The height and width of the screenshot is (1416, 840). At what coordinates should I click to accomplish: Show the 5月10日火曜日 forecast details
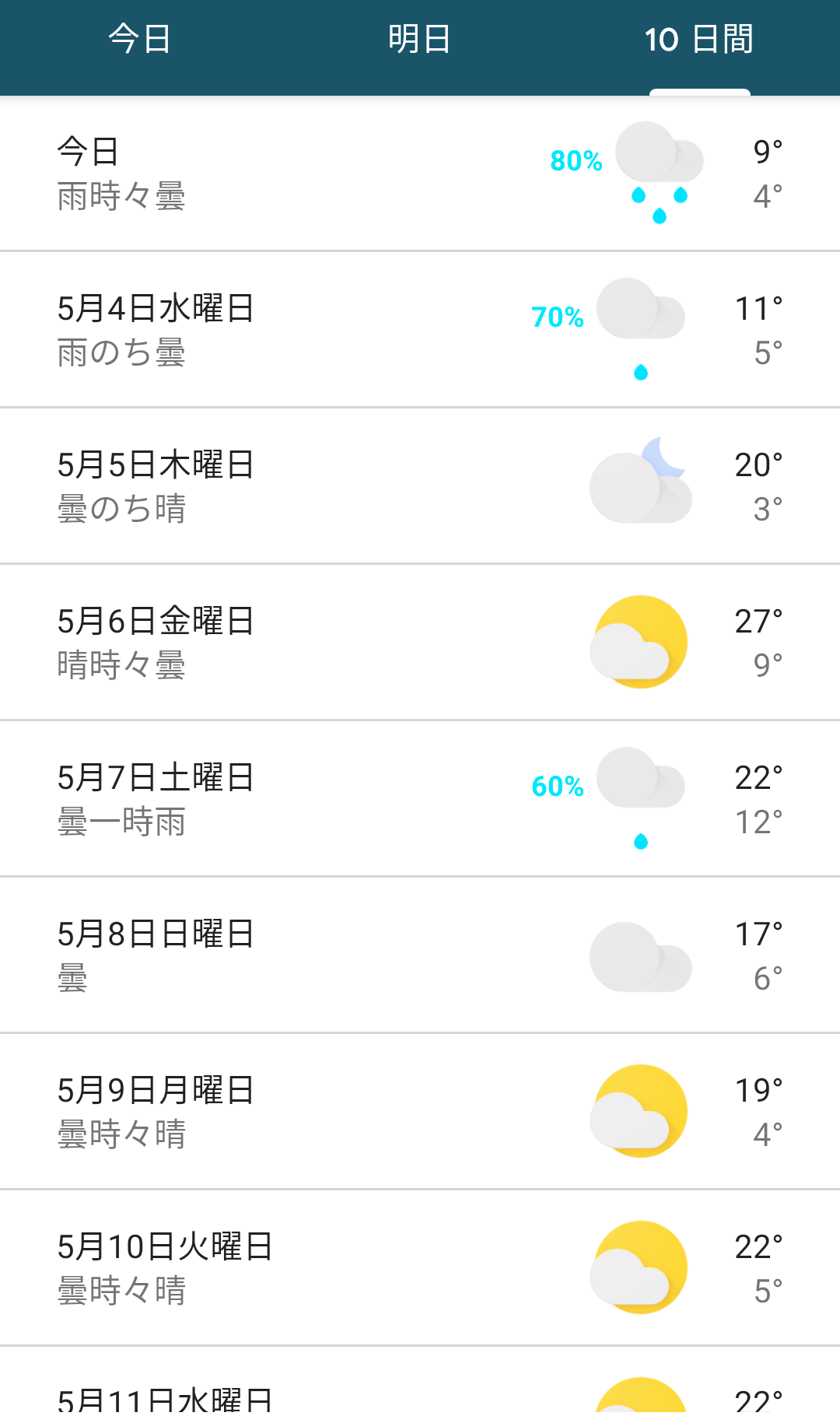[x=420, y=1268]
